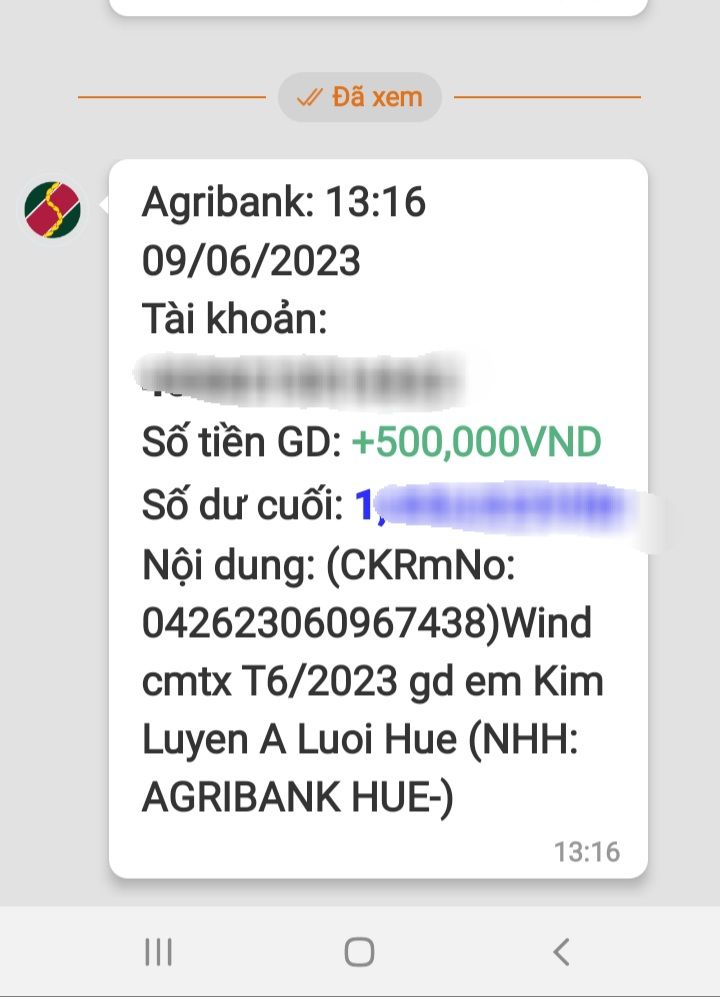
Task: Go back using the navigation bar
Action: (x=561, y=951)
